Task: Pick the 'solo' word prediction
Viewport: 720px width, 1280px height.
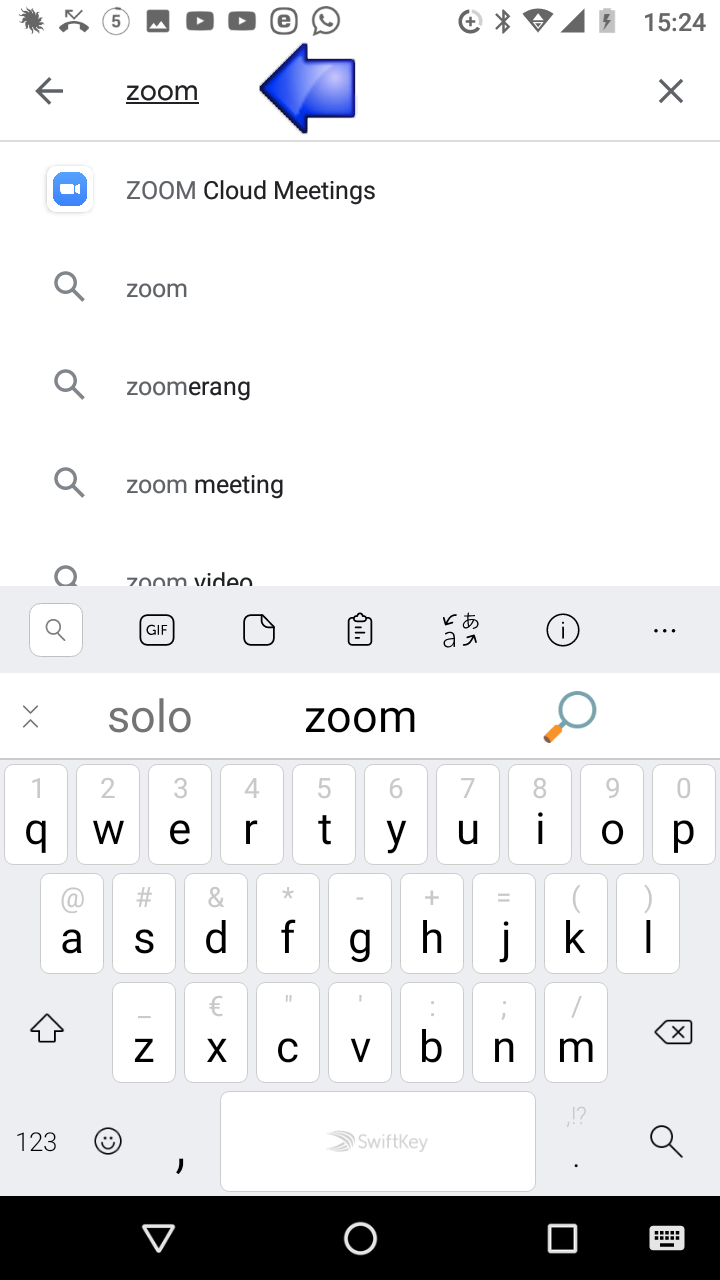Action: click(x=150, y=716)
